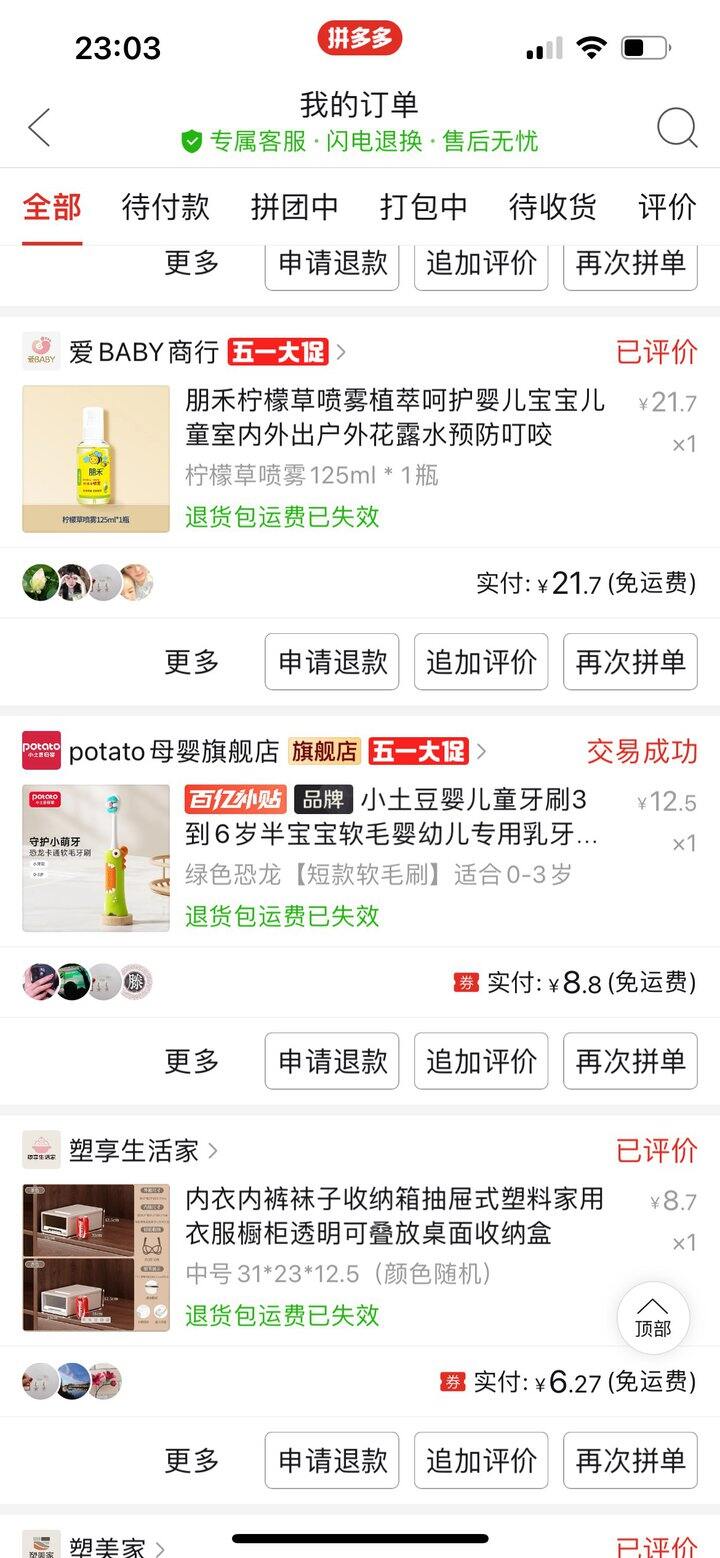
Task: Open the order search icon
Action: tap(676, 128)
